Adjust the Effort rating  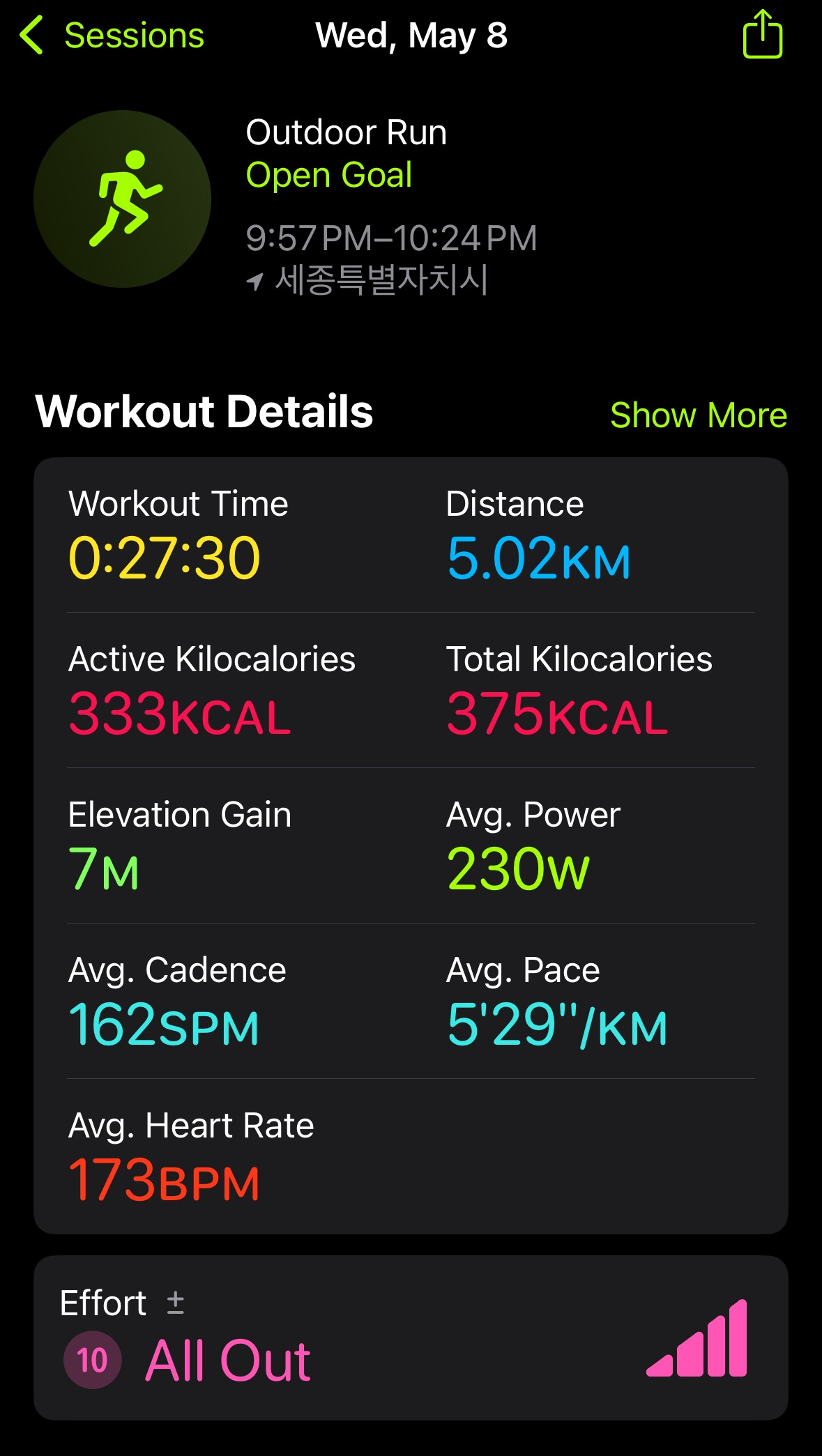coord(176,1302)
